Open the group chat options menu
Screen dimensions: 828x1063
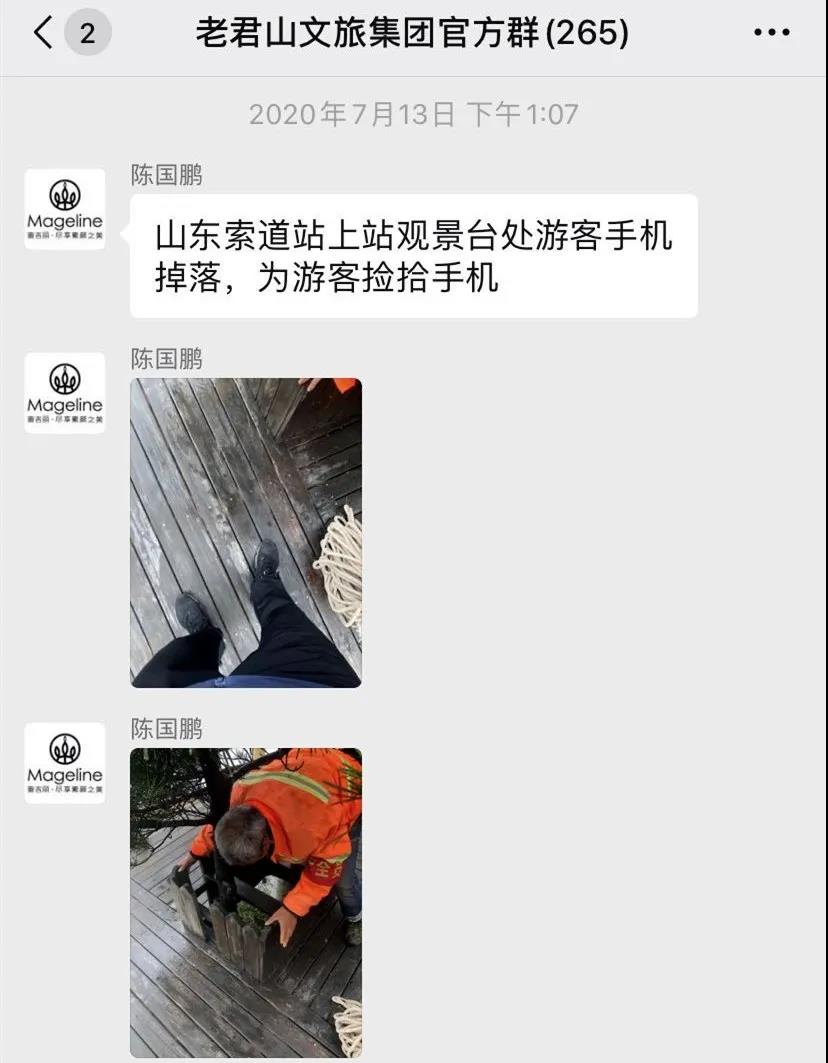click(771, 34)
